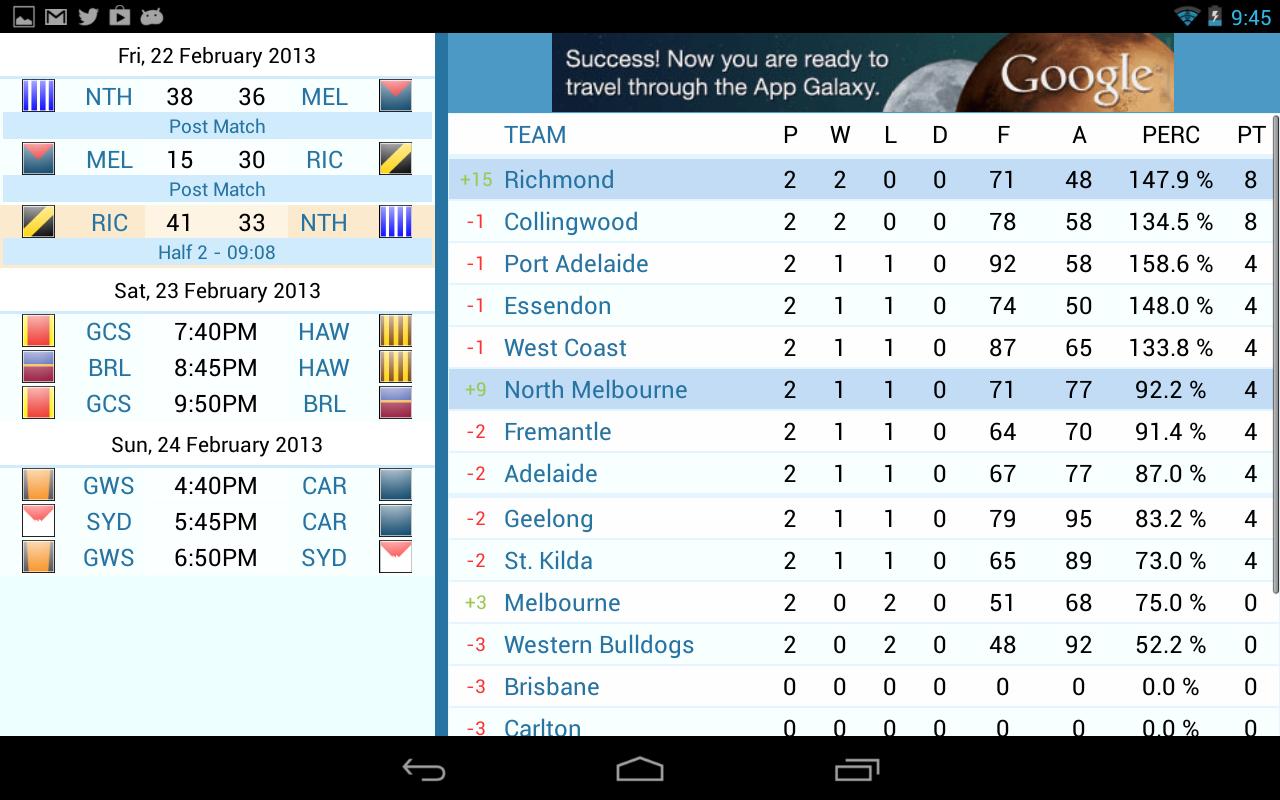Open live RIC vs NTH match
1280x800 pixels.
216,233
